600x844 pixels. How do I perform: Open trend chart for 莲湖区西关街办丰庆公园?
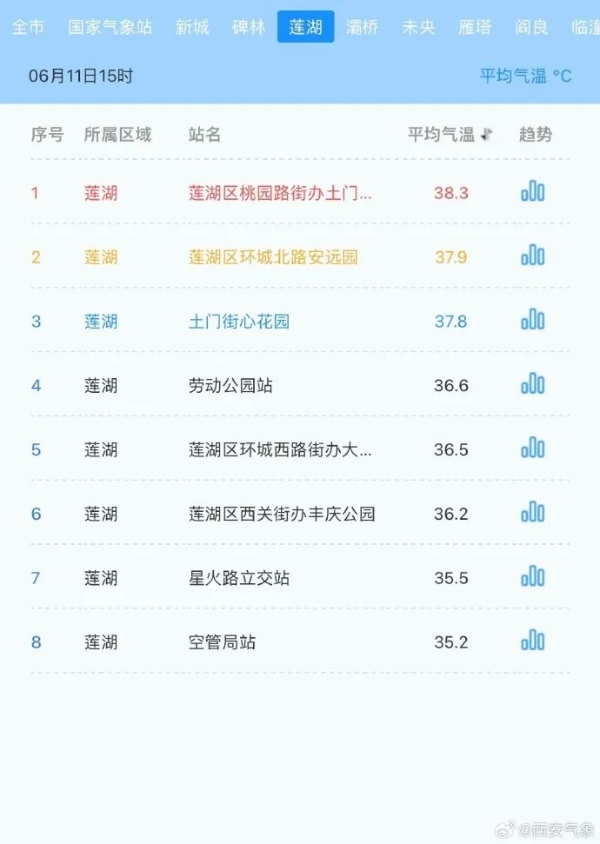(533, 514)
